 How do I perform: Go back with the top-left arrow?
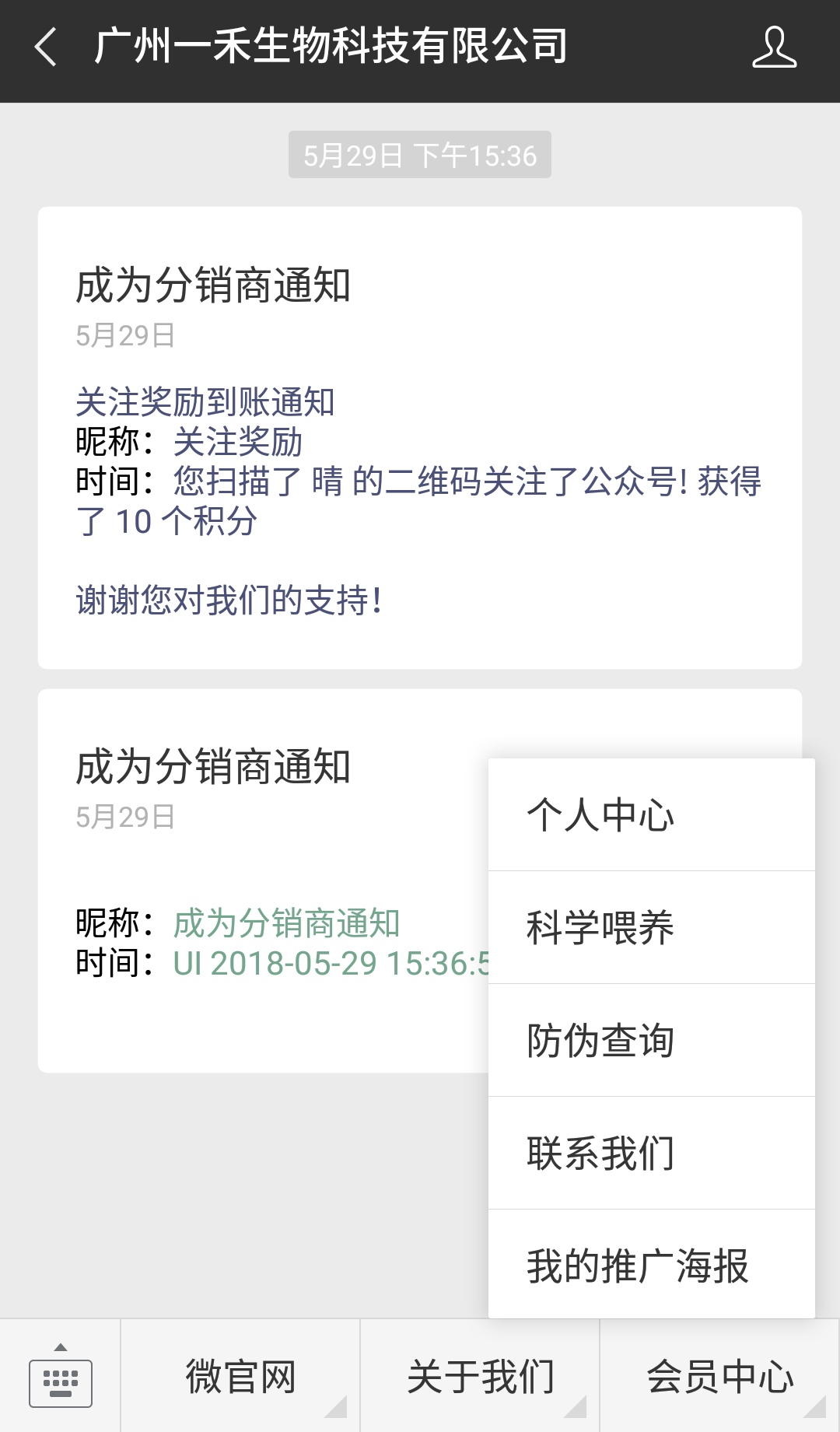point(46,47)
